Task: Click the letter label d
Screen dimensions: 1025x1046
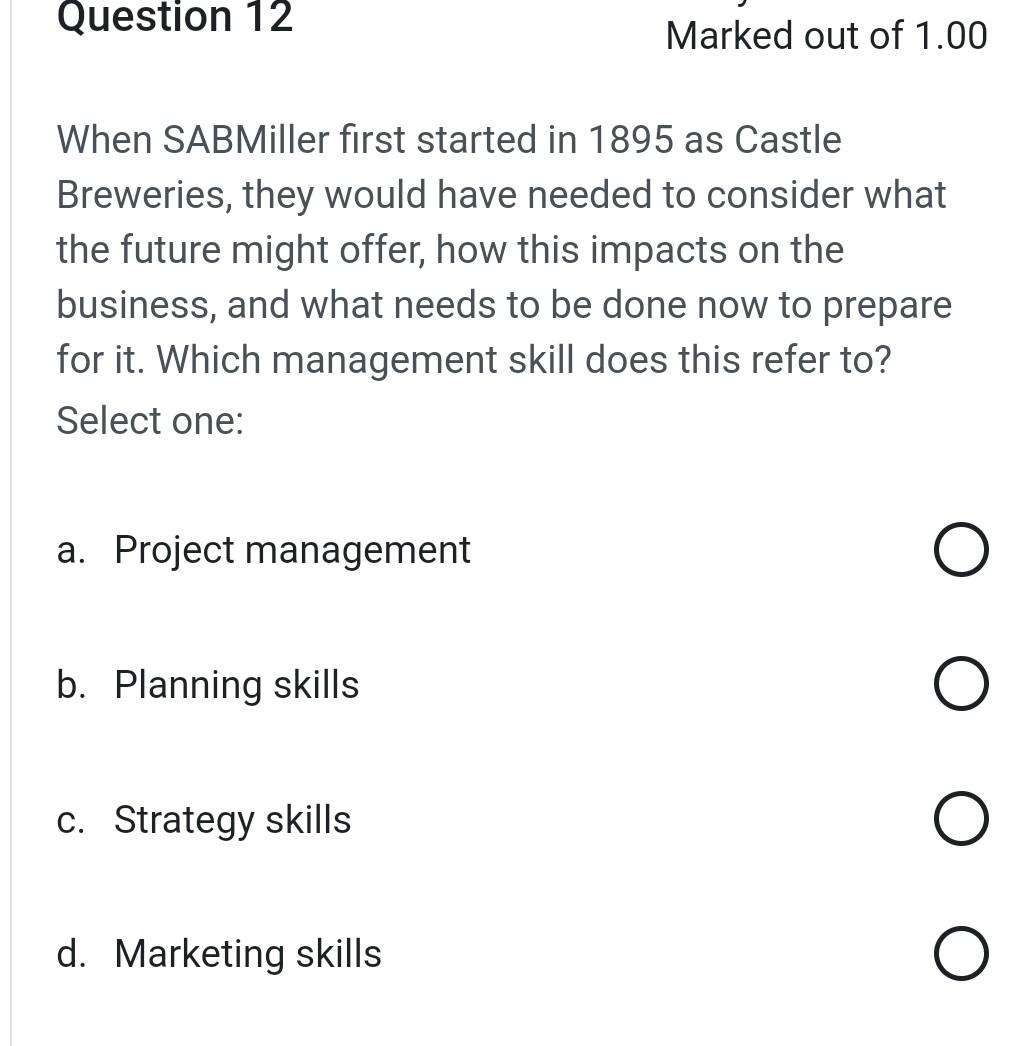Action: pyautogui.click(x=70, y=953)
